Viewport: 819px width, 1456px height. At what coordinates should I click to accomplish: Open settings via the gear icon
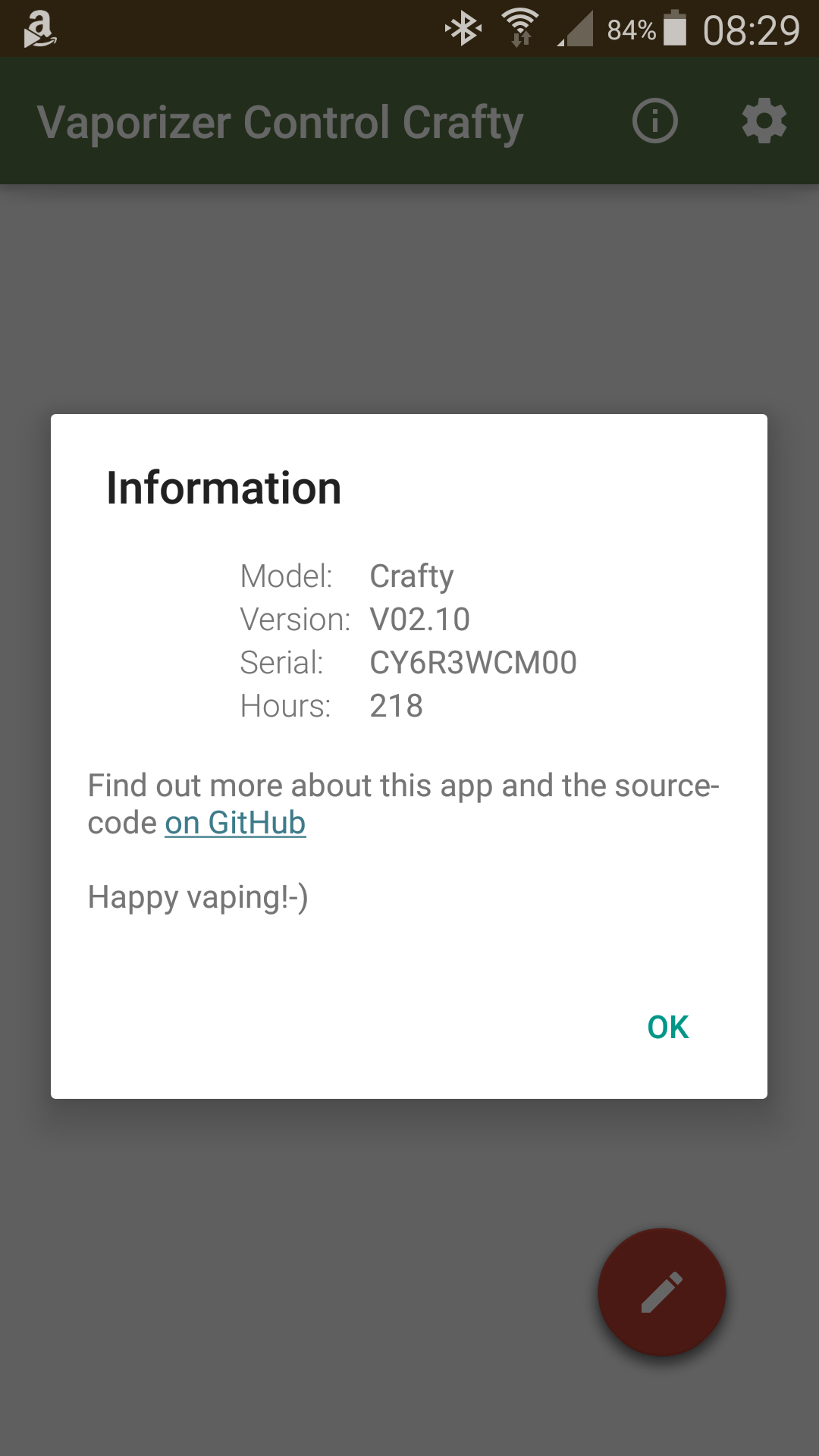764,121
